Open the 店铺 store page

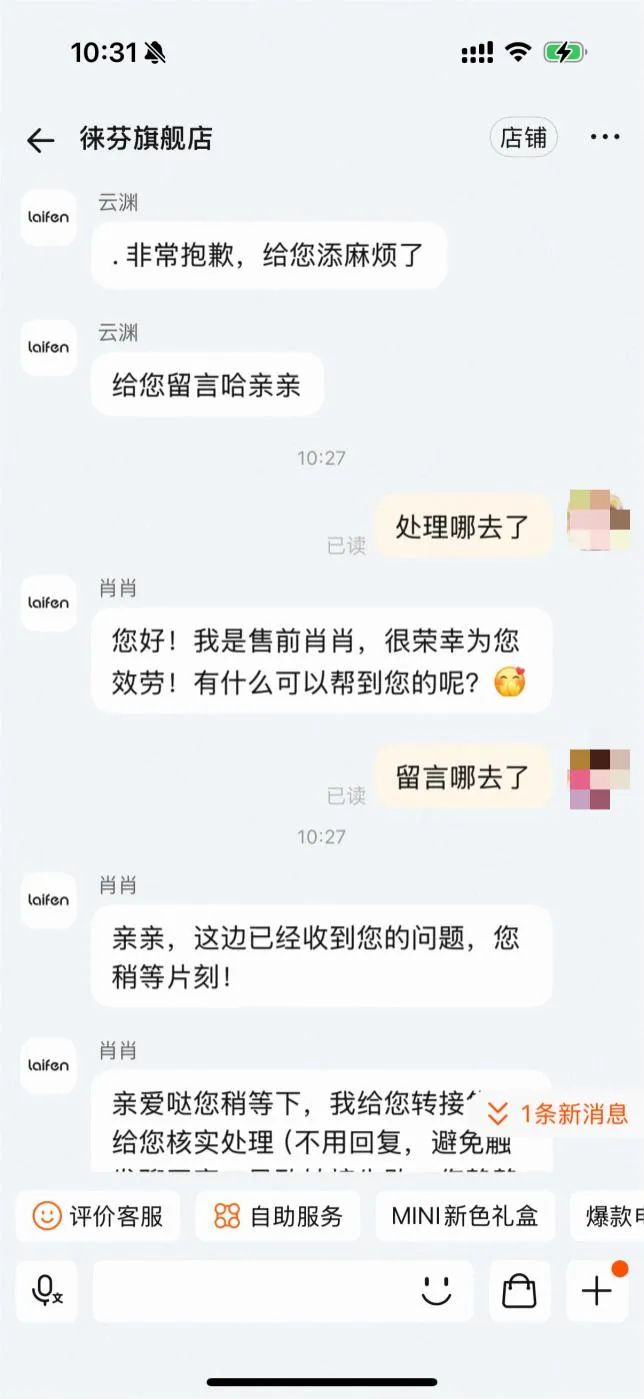(x=523, y=138)
